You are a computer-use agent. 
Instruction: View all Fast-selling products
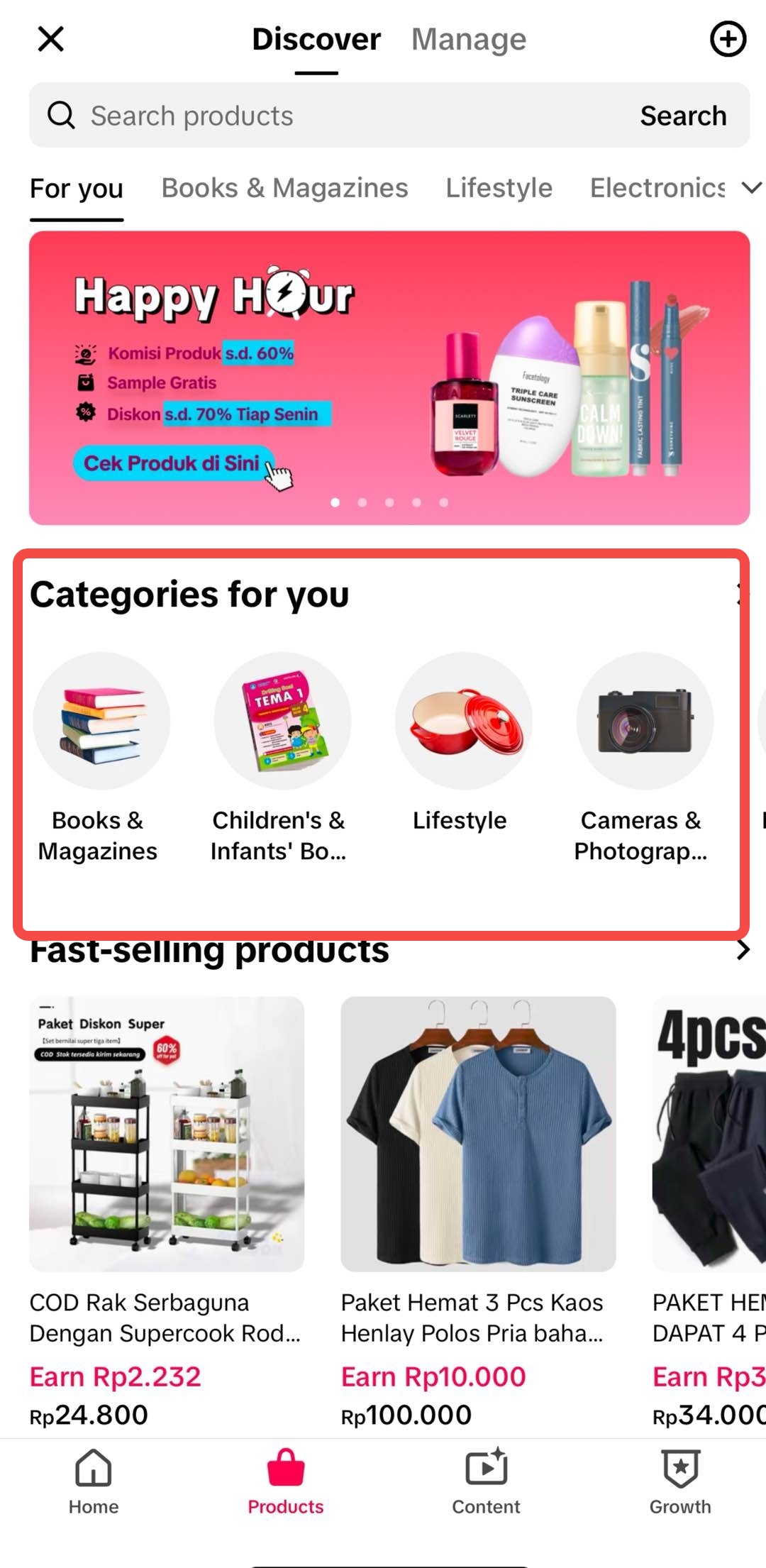click(743, 951)
